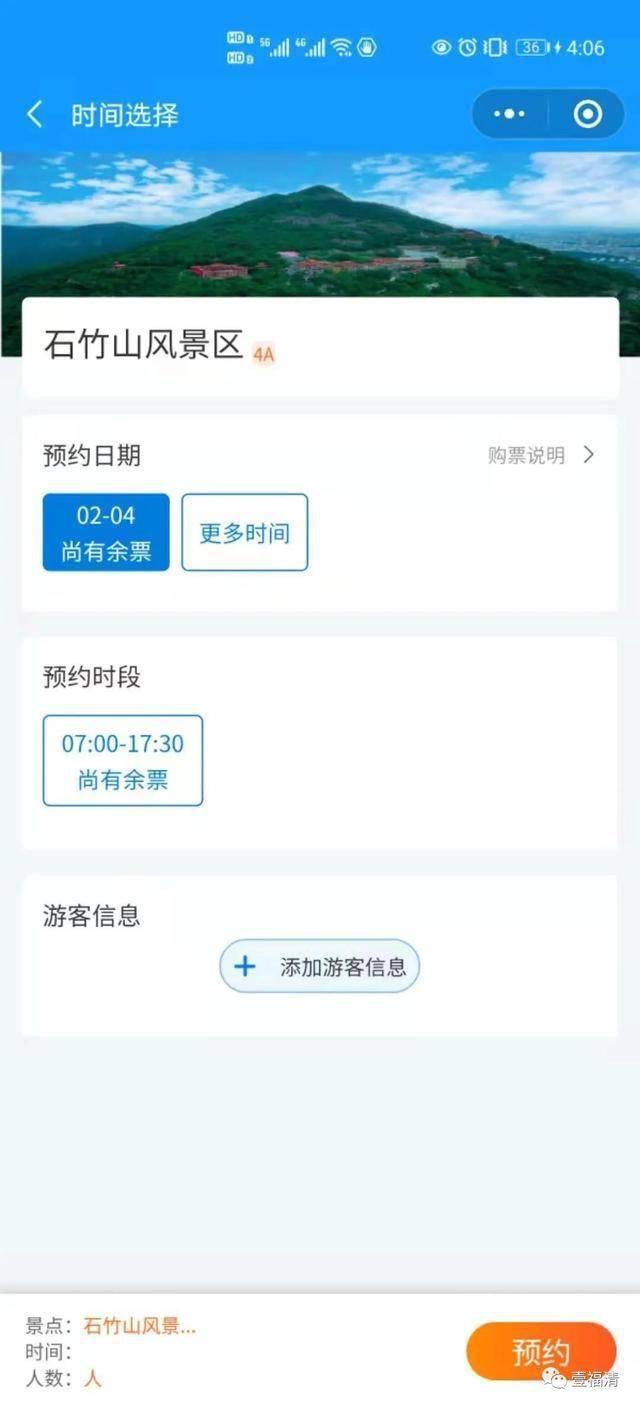The image size is (640, 1408).
Task: Open 购票说明 ticket purchase instructions
Action: click(x=541, y=455)
